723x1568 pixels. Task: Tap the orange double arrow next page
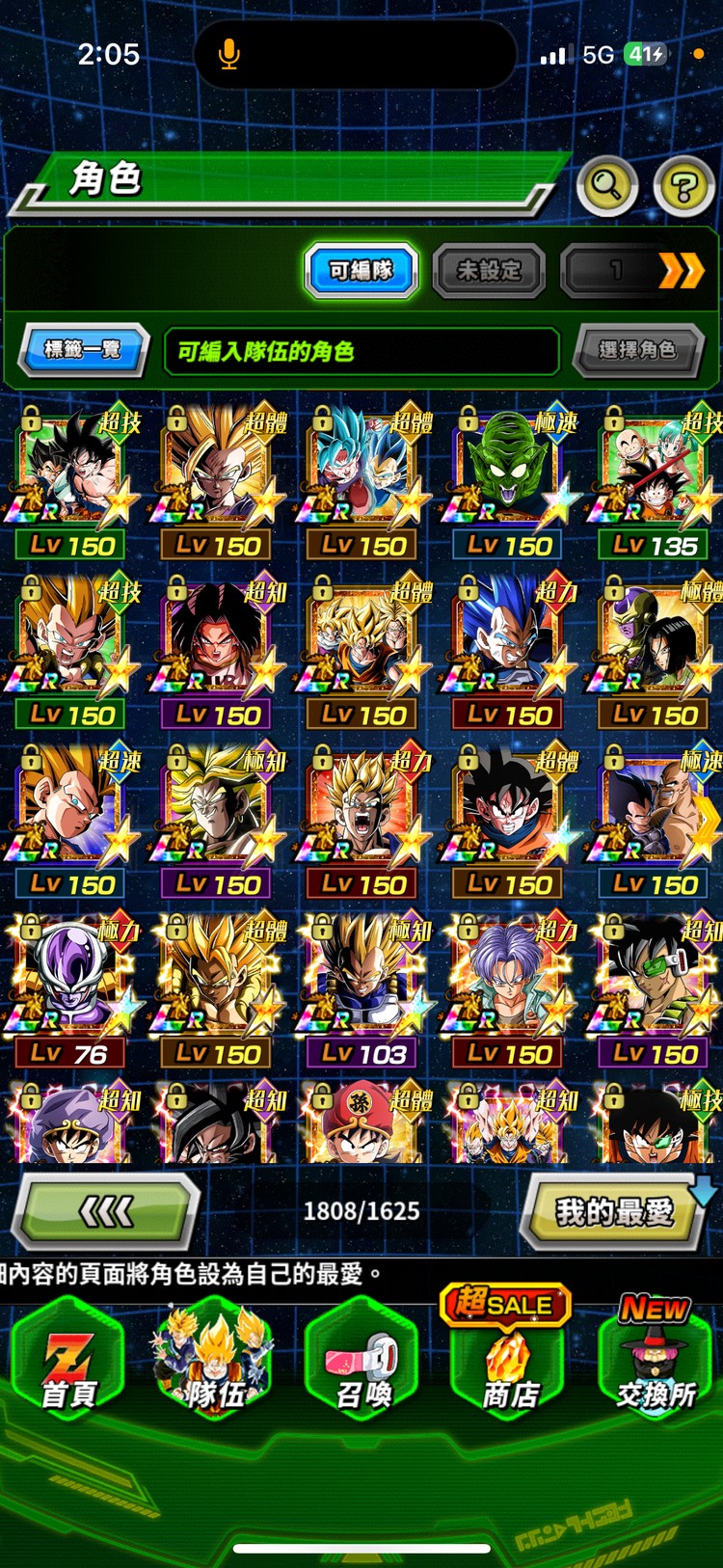(x=681, y=271)
